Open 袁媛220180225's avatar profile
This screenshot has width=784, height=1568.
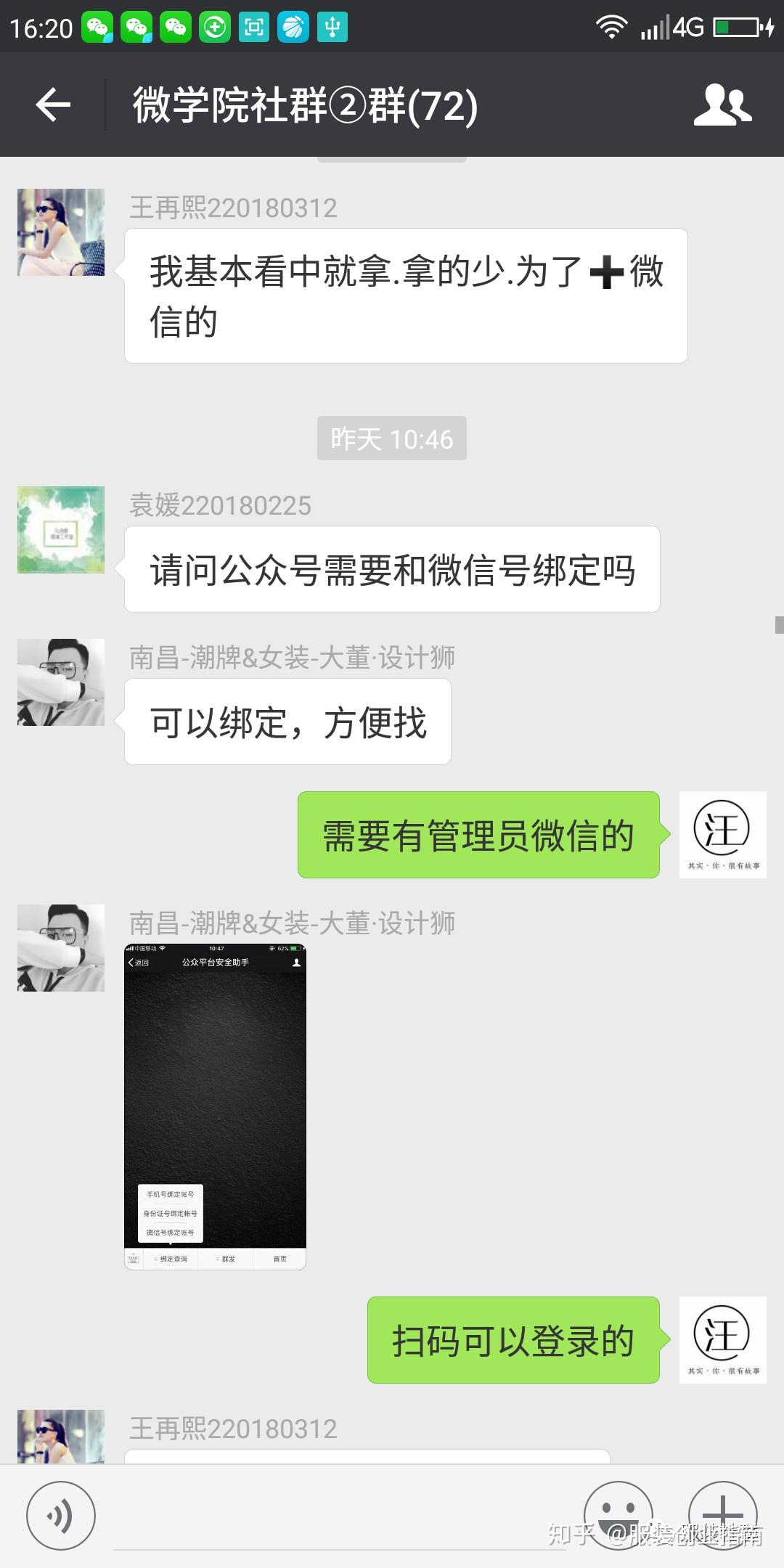point(61,530)
